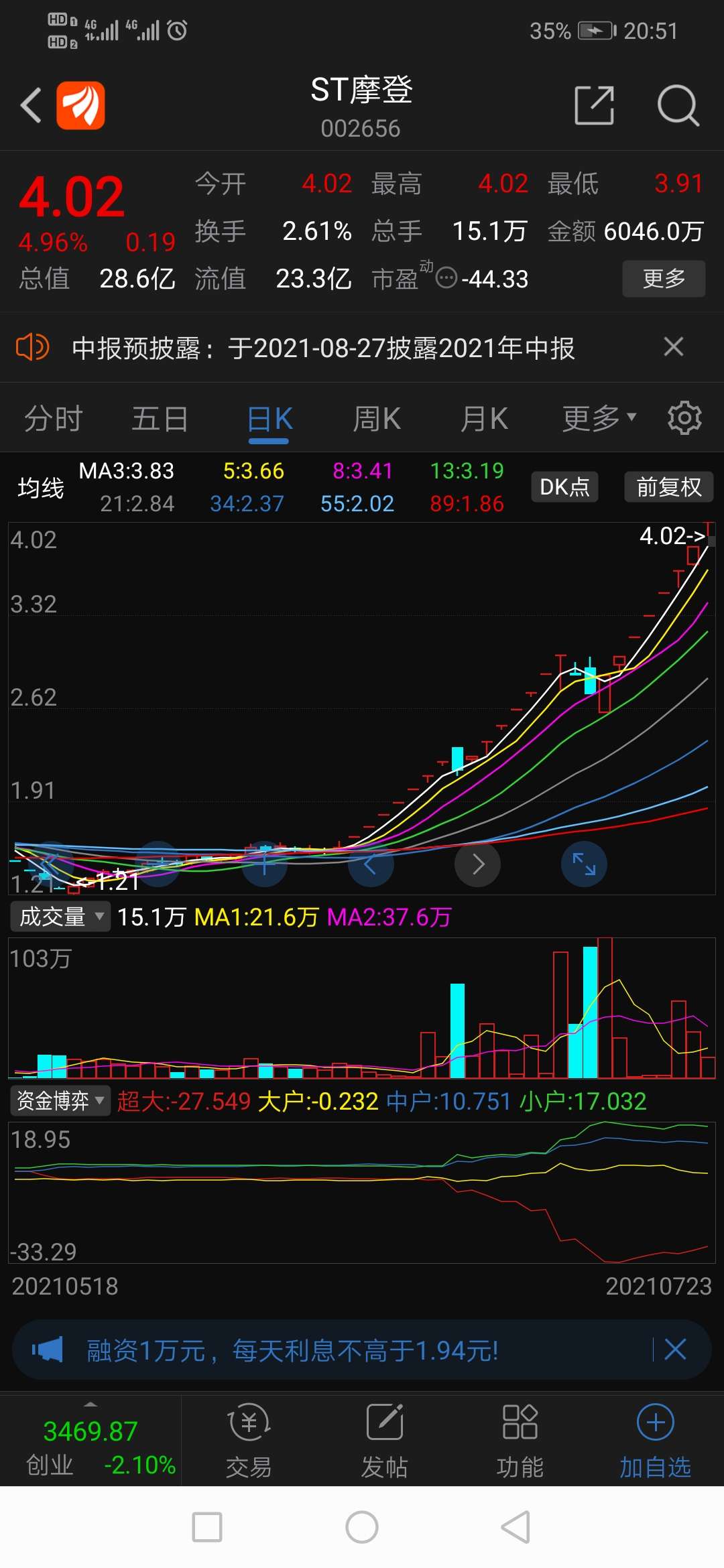Screen dimensions: 724x1568
Task: Dismiss the 中报预披露 announcement with X
Action: click(x=674, y=347)
